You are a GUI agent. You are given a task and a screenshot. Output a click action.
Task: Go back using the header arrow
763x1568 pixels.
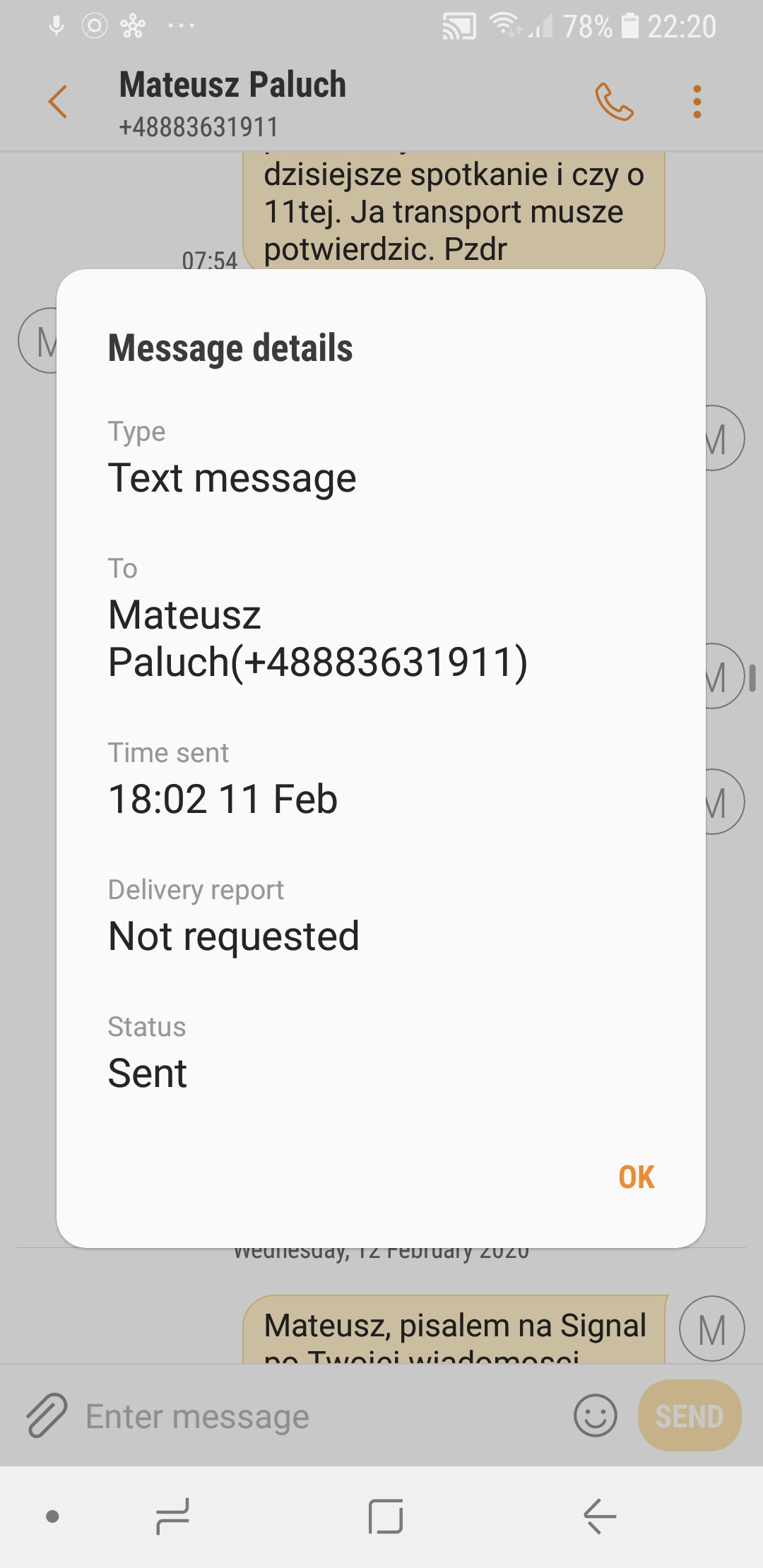pos(58,102)
